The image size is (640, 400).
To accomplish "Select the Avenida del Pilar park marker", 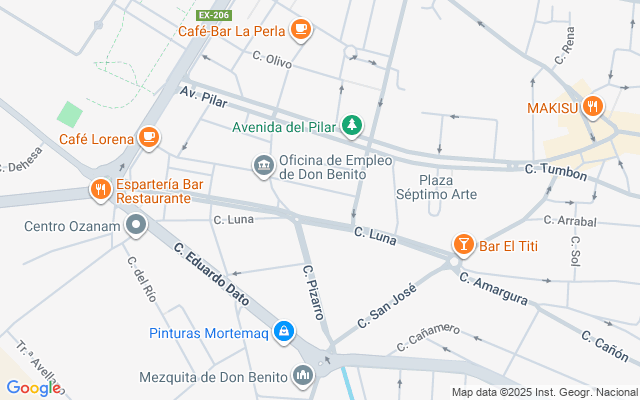I will point(351,126).
